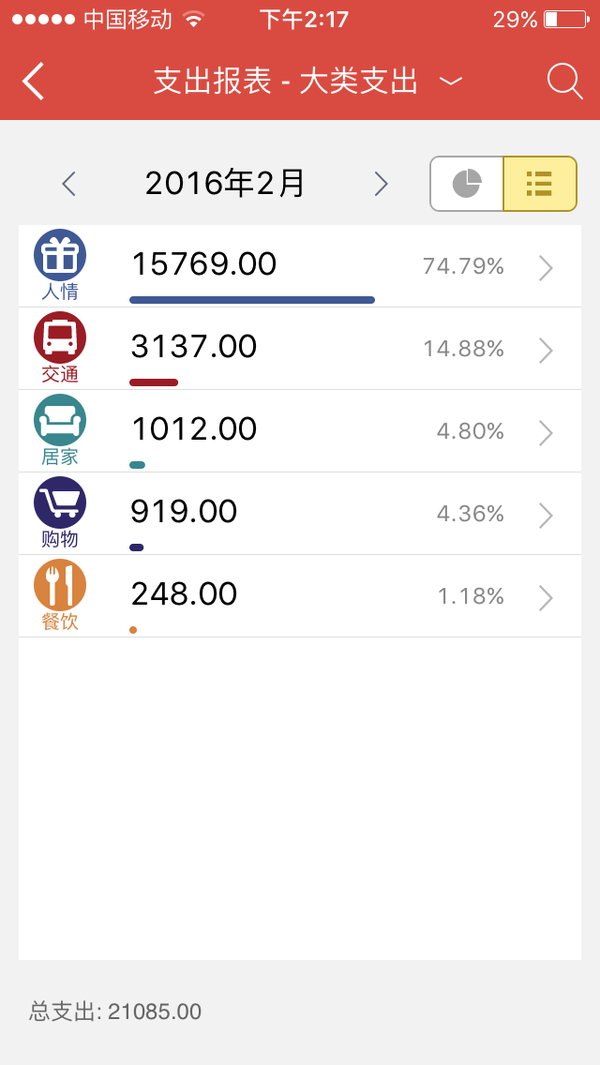Open 交通 expense details
The height and width of the screenshot is (1065, 600).
(x=300, y=348)
